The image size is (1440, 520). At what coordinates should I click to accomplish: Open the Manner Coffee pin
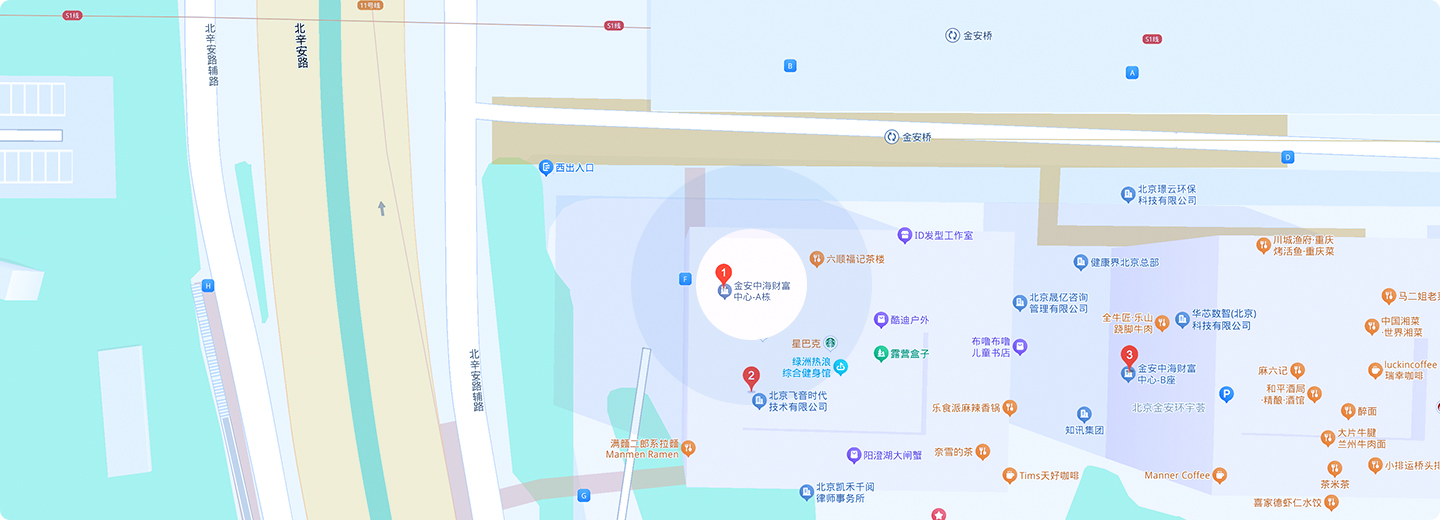(1219, 475)
